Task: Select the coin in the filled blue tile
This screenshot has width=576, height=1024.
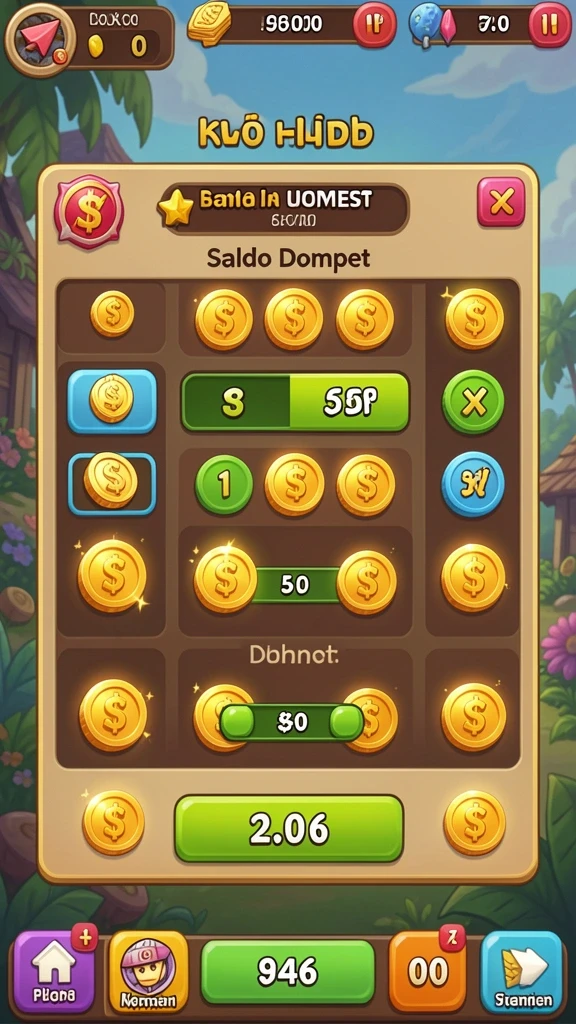Action: pos(112,400)
